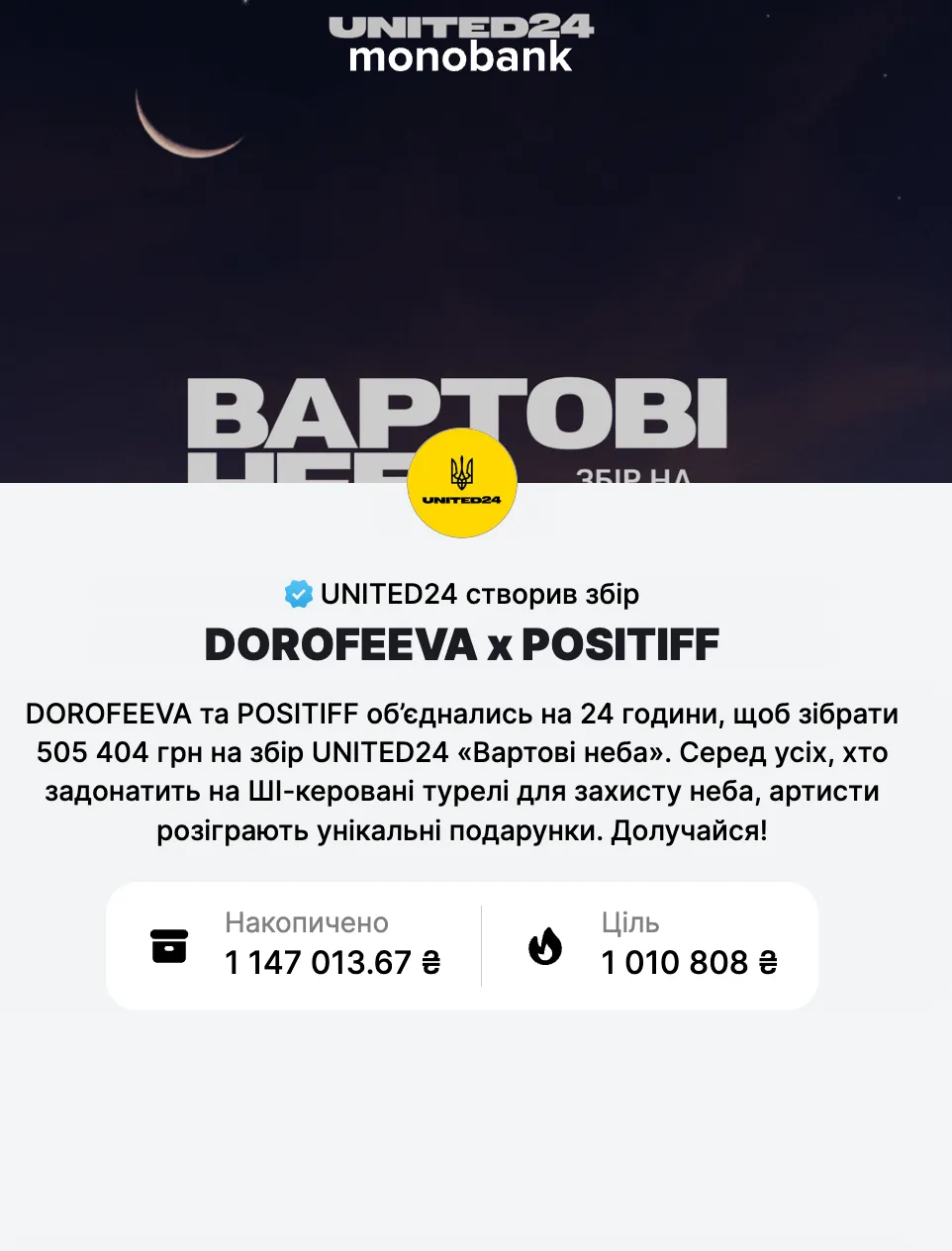The image size is (952, 1251).
Task: Click the collected amount 1 147 013.67 ₴
Action: 322,962
